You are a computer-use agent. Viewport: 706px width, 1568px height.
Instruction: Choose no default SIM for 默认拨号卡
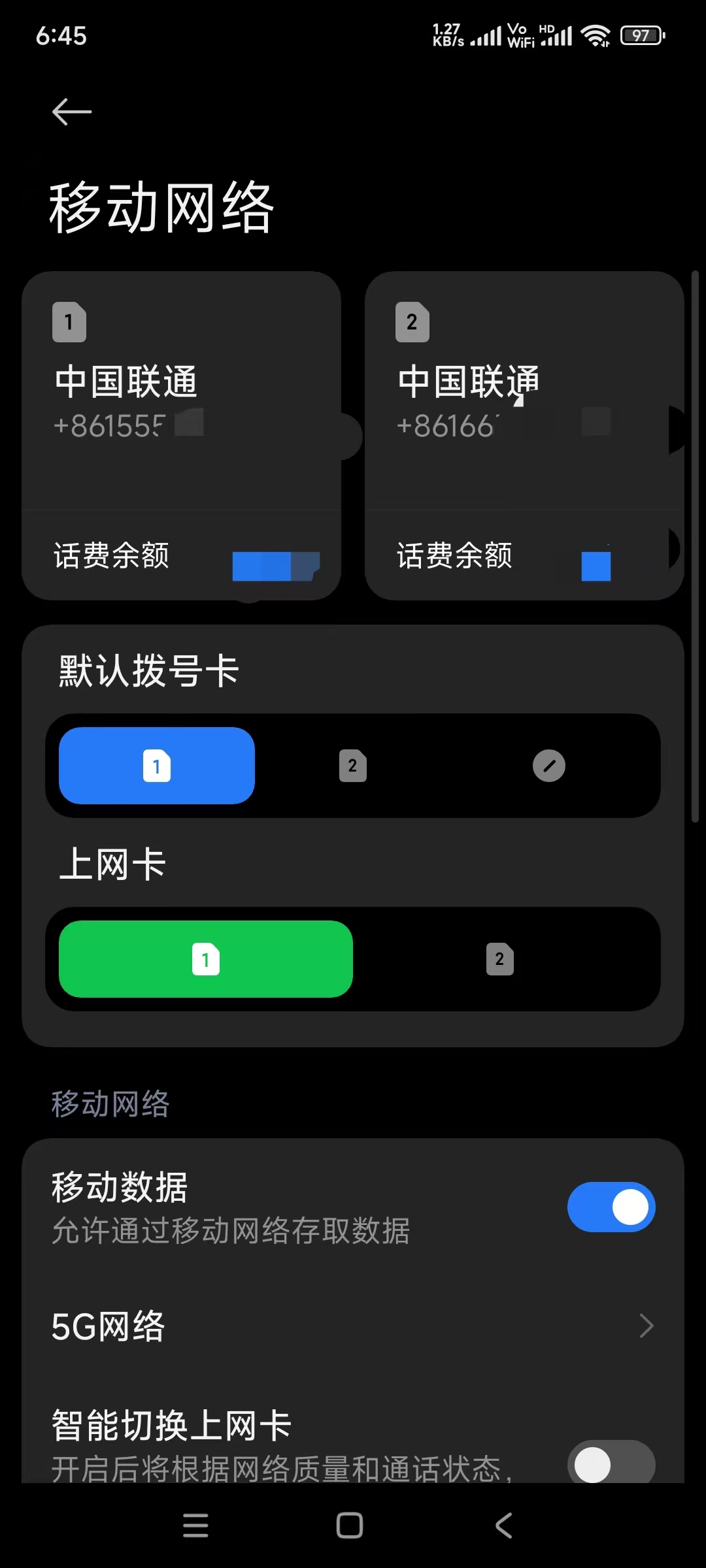click(x=549, y=766)
